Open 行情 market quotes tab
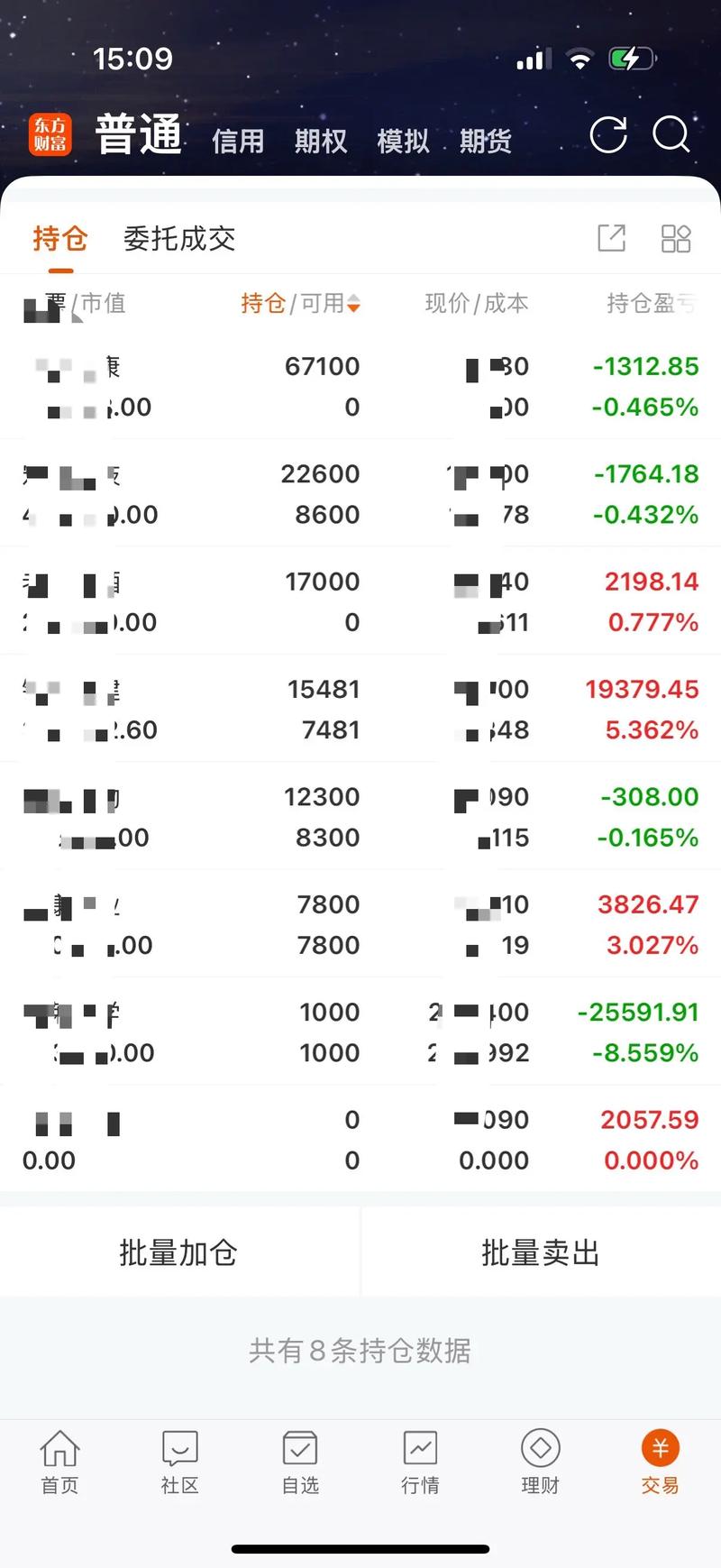Image resolution: width=721 pixels, height=1568 pixels. 420,1461
